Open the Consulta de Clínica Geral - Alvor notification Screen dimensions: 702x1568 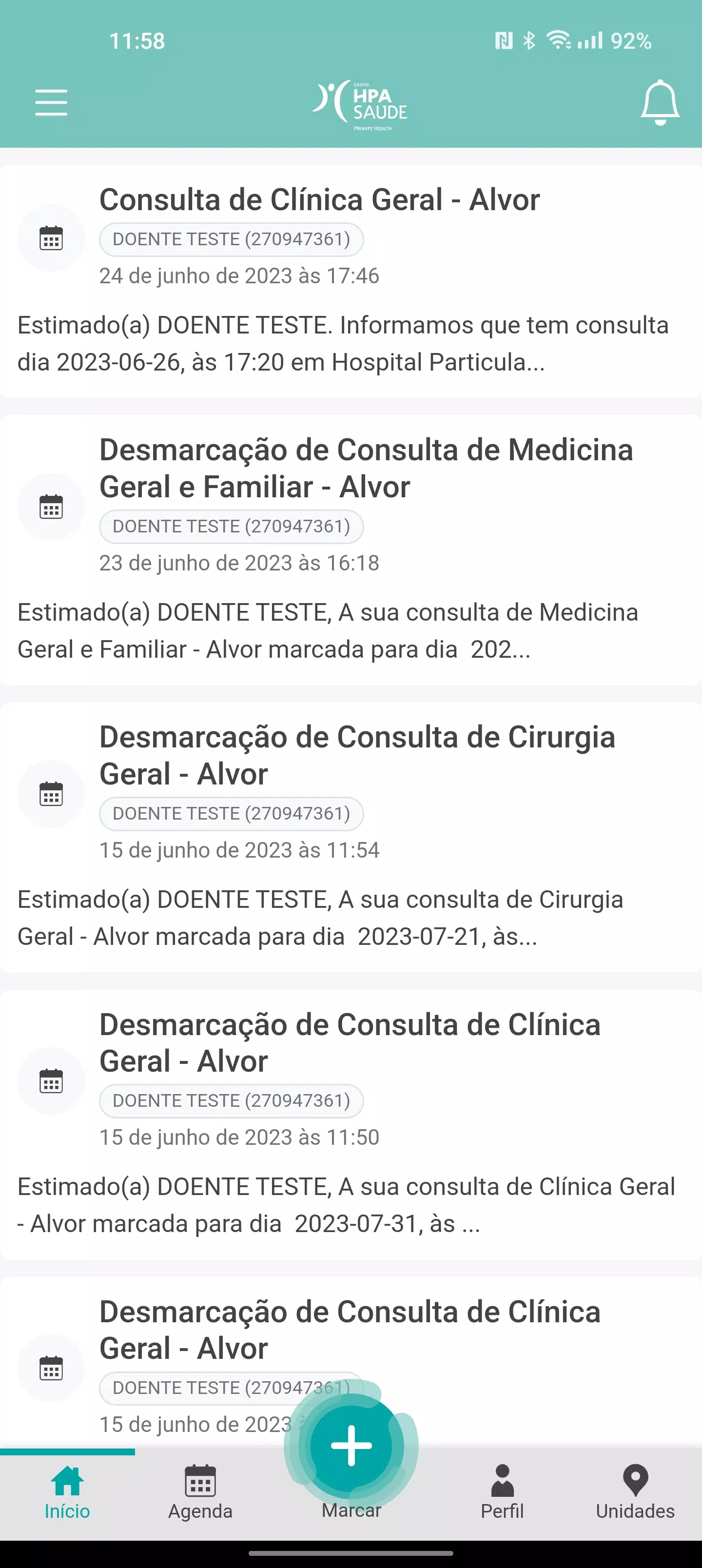click(351, 281)
